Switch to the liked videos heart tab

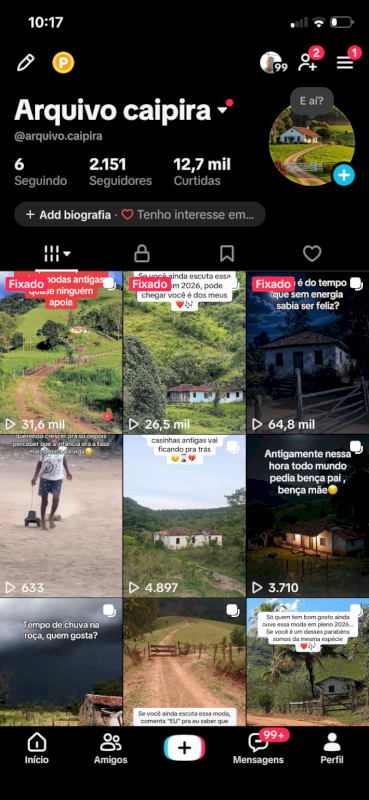point(312,254)
